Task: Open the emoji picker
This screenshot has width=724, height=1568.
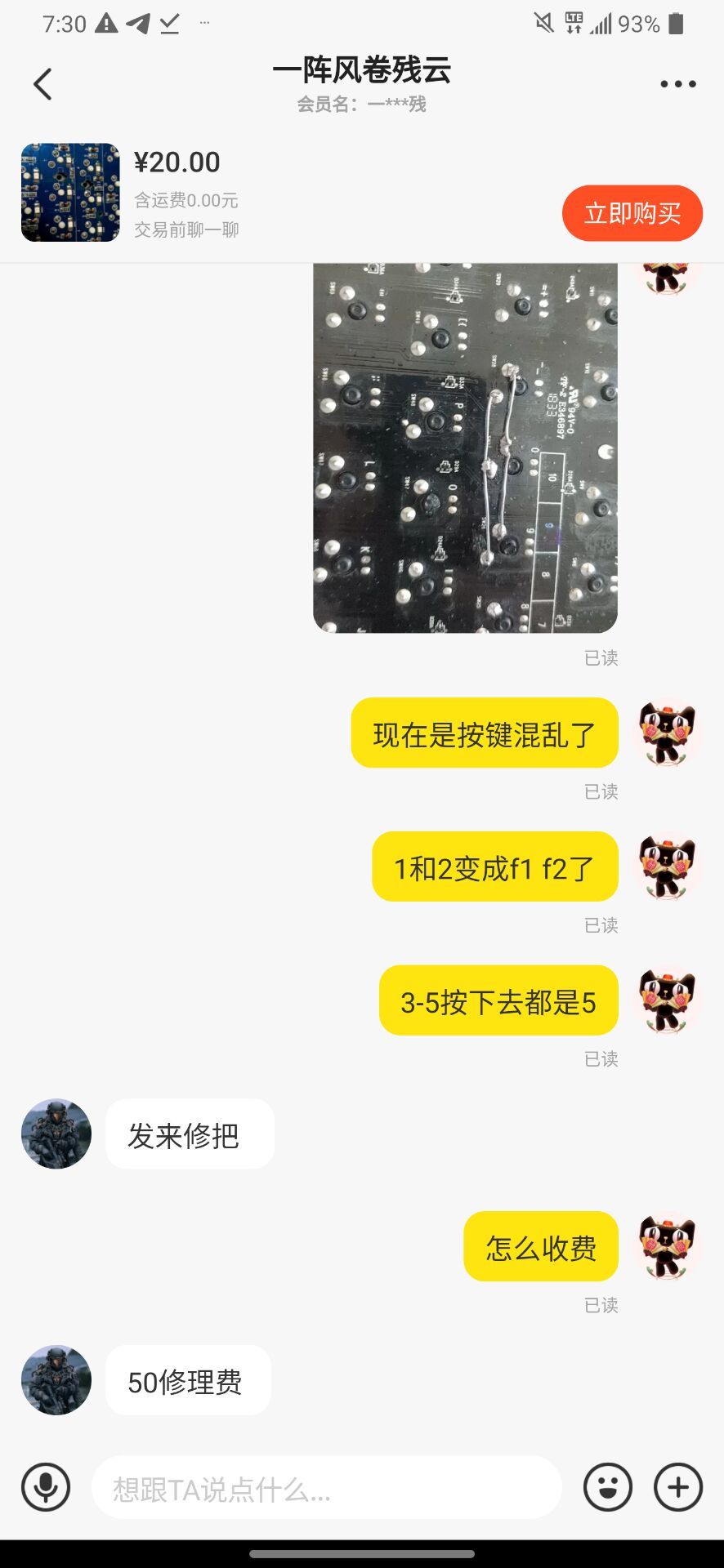Action: click(x=607, y=1487)
